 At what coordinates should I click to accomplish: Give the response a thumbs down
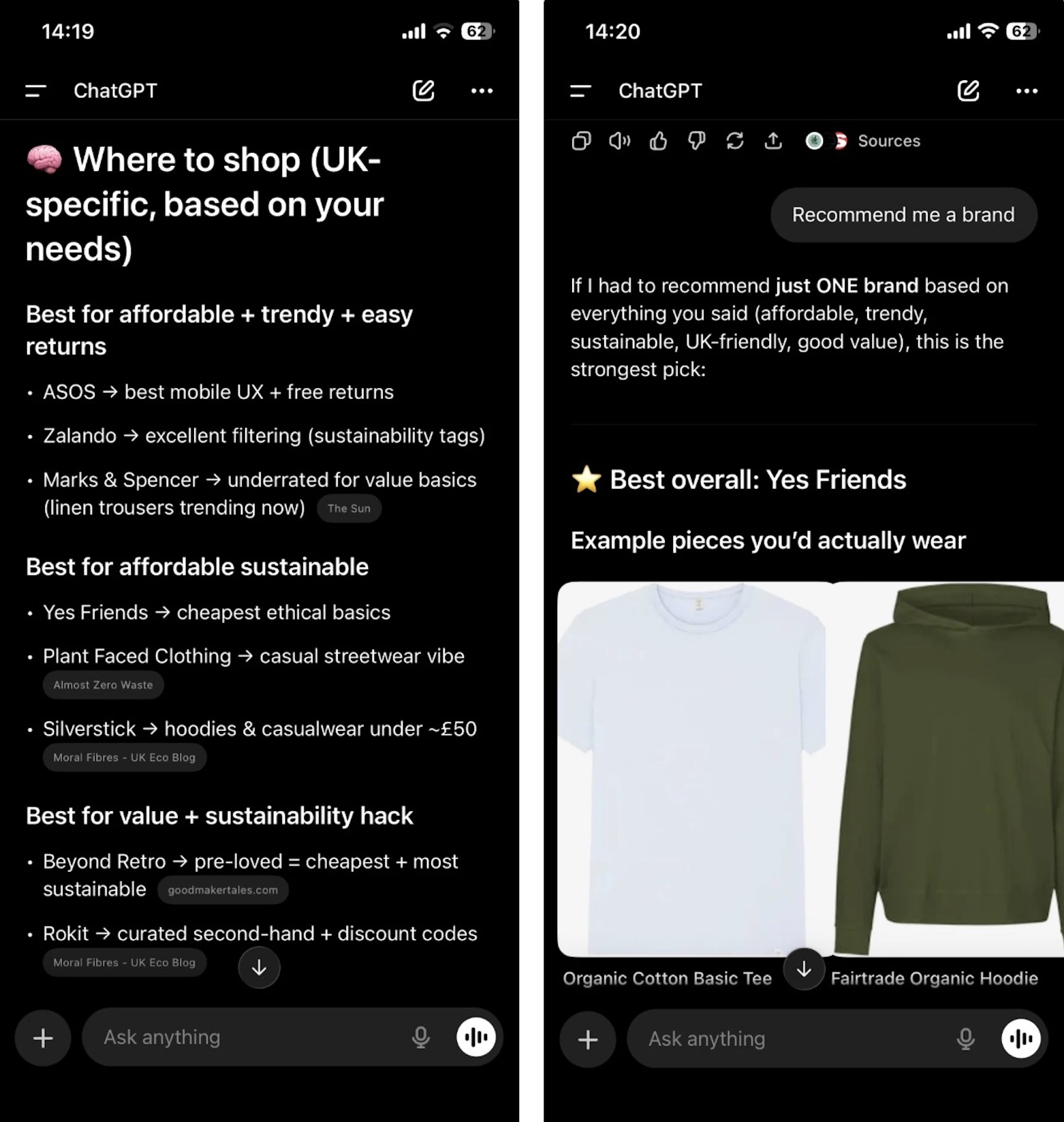click(696, 141)
